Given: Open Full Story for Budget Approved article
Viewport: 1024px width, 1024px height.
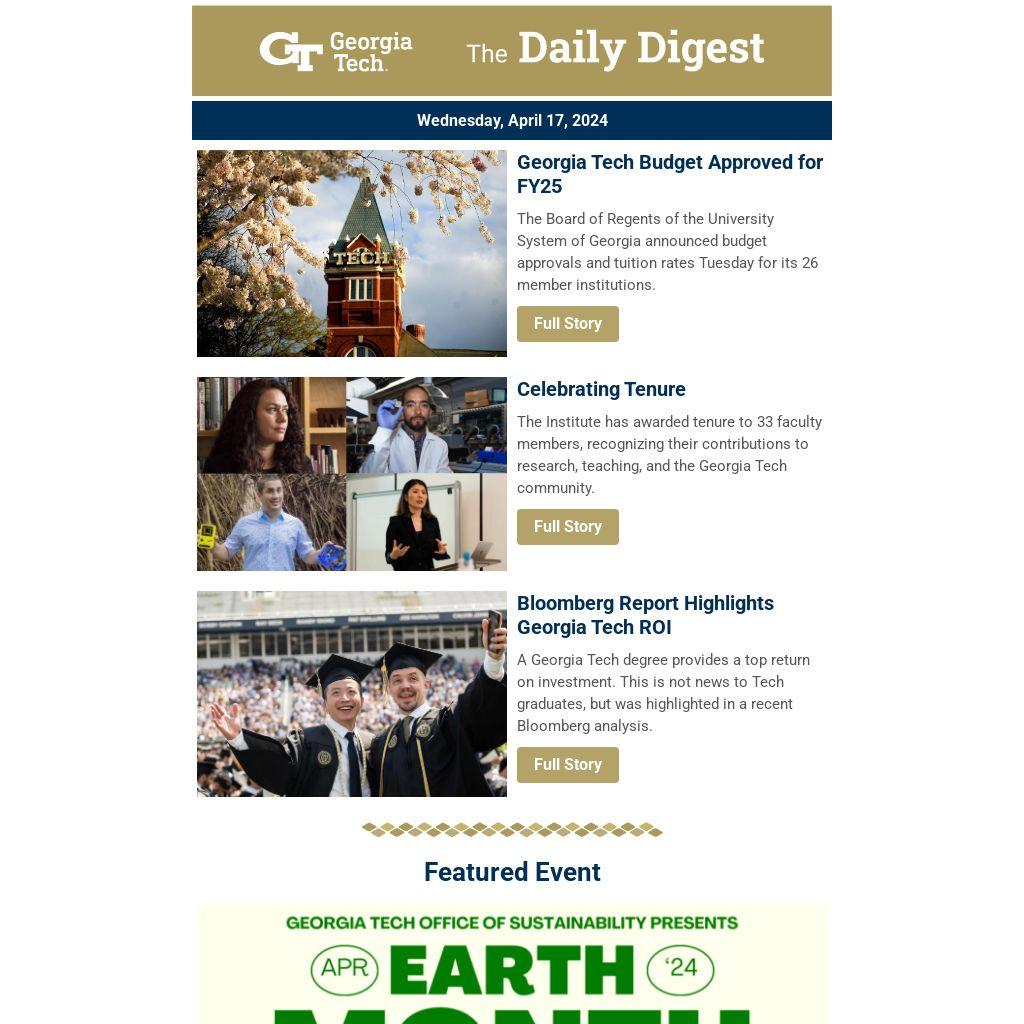Looking at the screenshot, I should pos(567,324).
